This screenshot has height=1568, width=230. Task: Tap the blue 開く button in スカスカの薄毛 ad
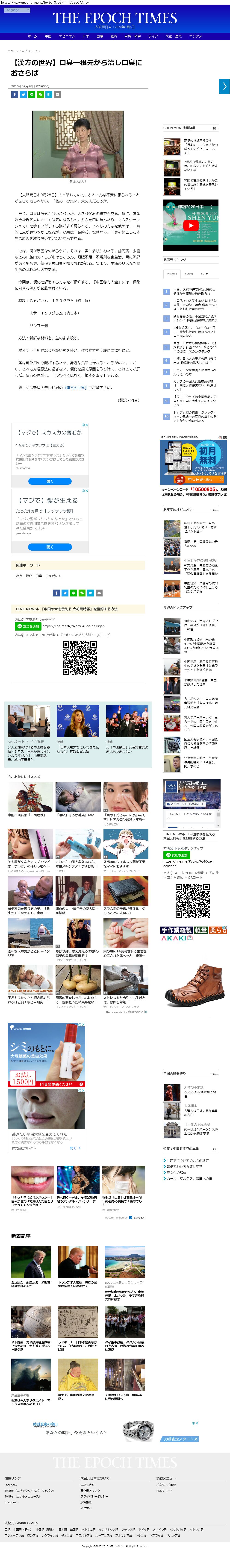[50, 481]
